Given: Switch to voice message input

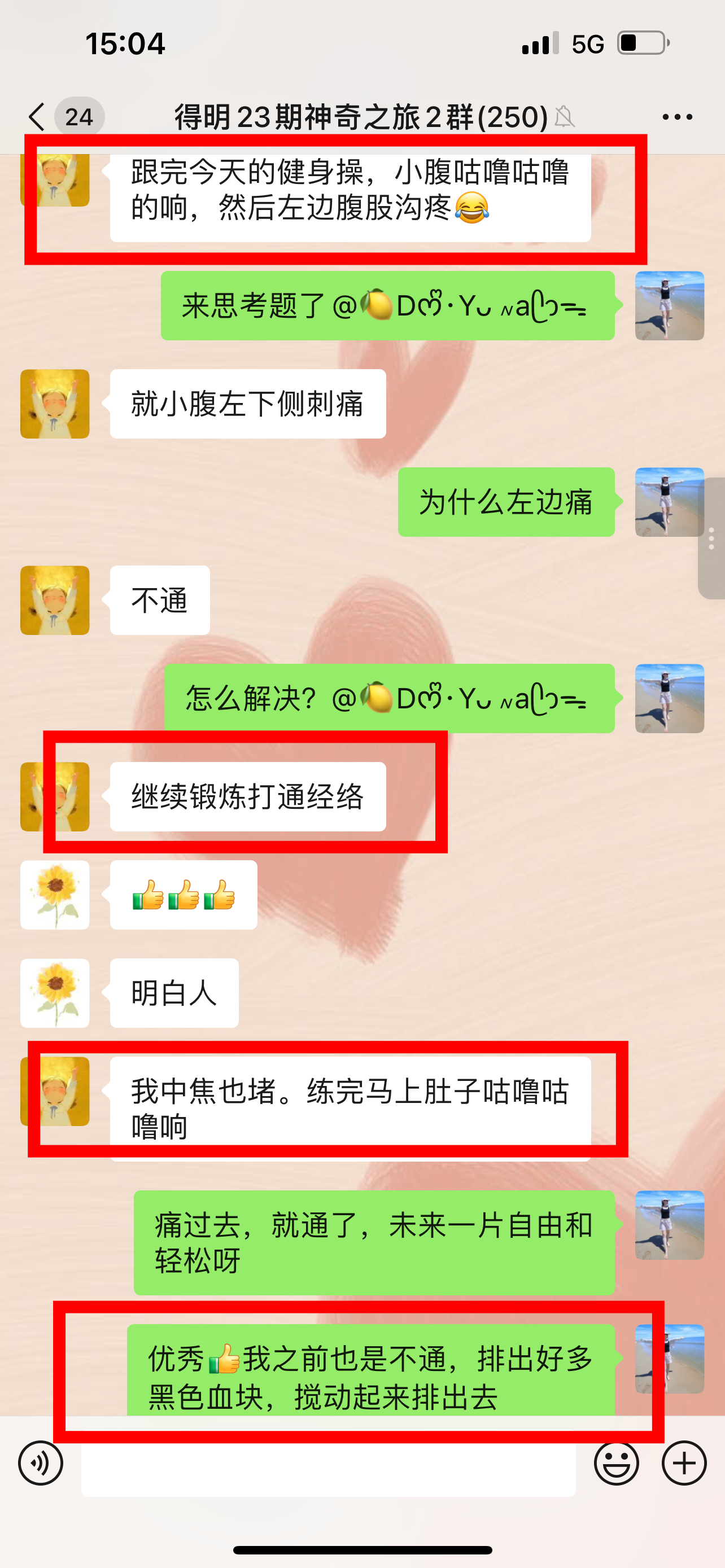Looking at the screenshot, I should pos(40,1462).
